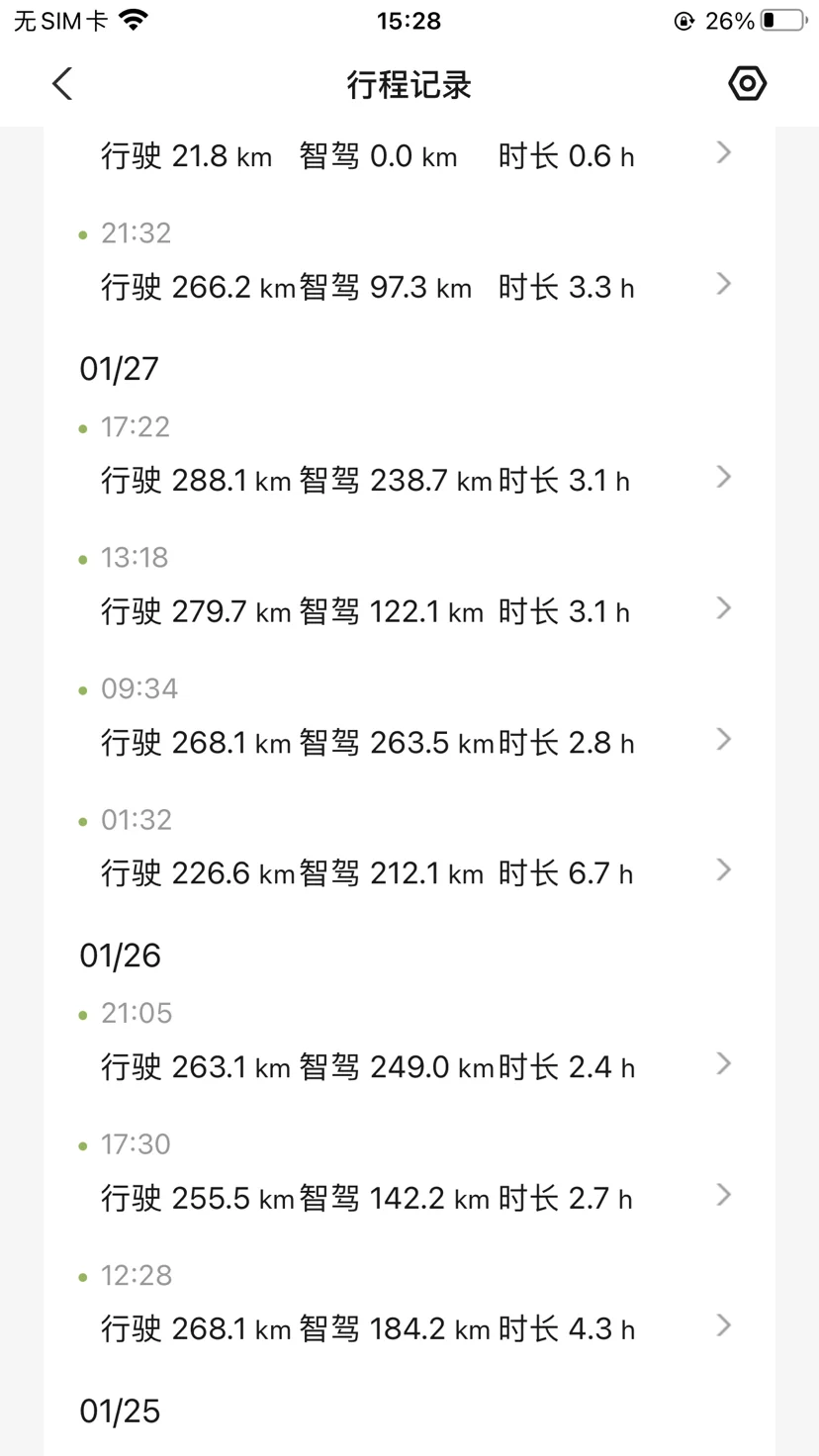Open the 17:30 trip of 255.5 km
The image size is (819, 1456).
pos(409,1173)
